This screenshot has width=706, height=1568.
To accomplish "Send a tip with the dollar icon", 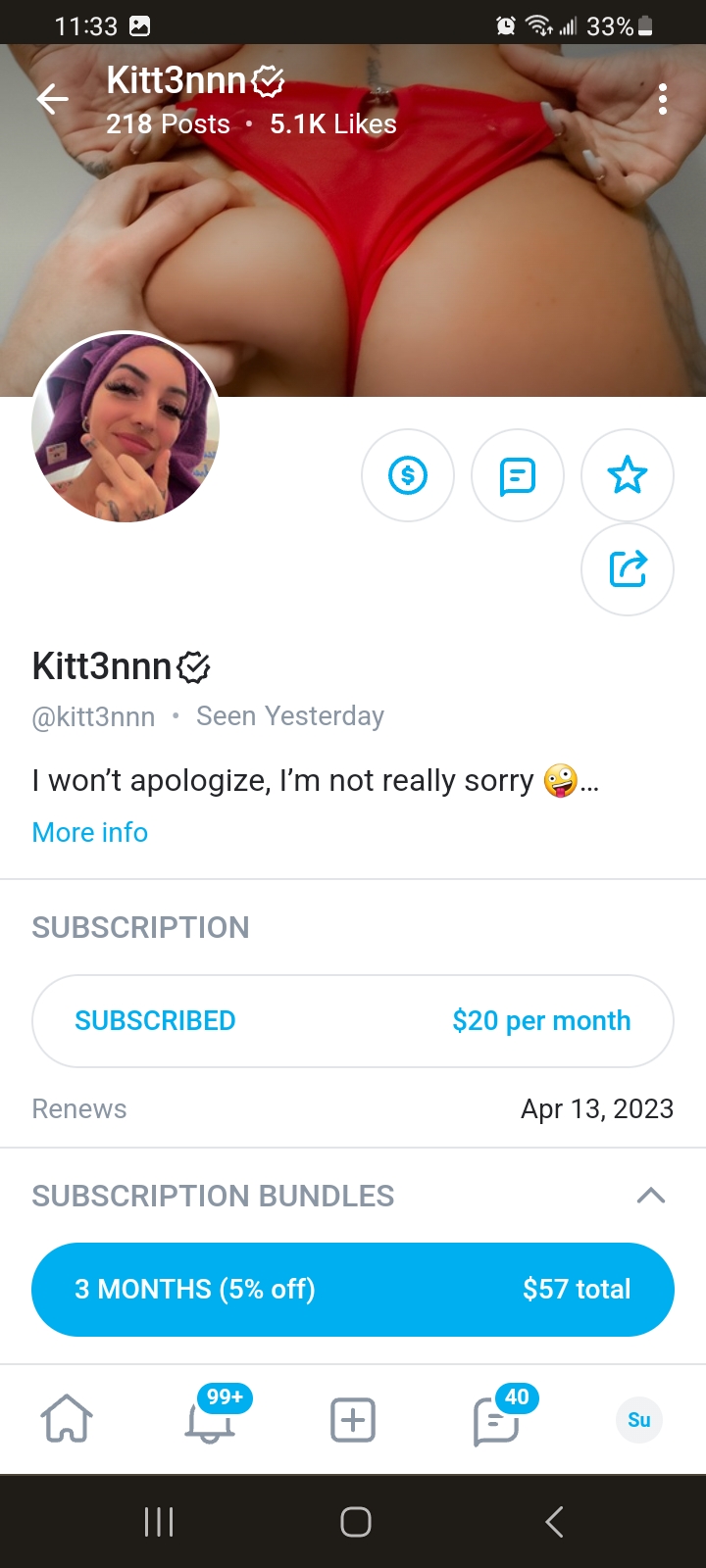I will 408,476.
